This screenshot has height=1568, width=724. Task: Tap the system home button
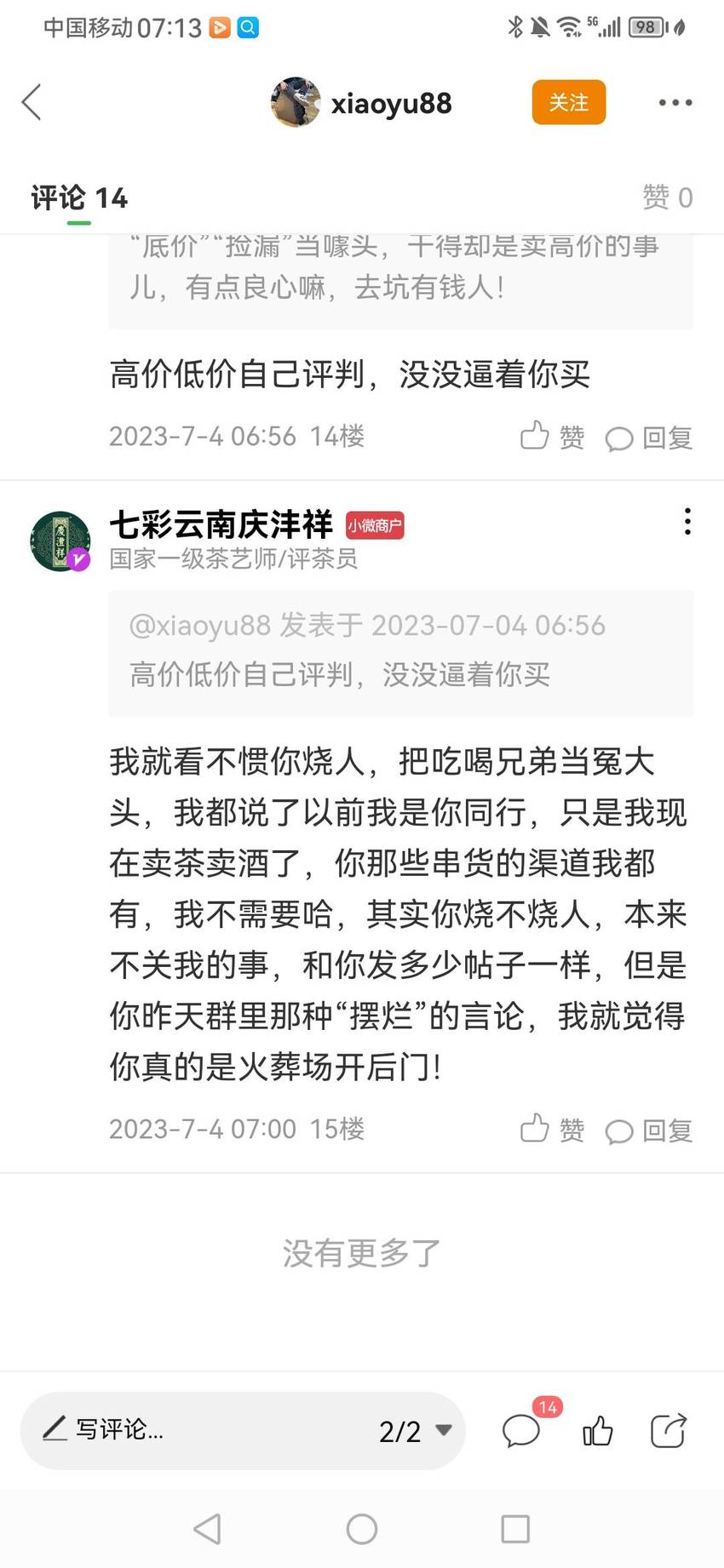click(362, 1530)
